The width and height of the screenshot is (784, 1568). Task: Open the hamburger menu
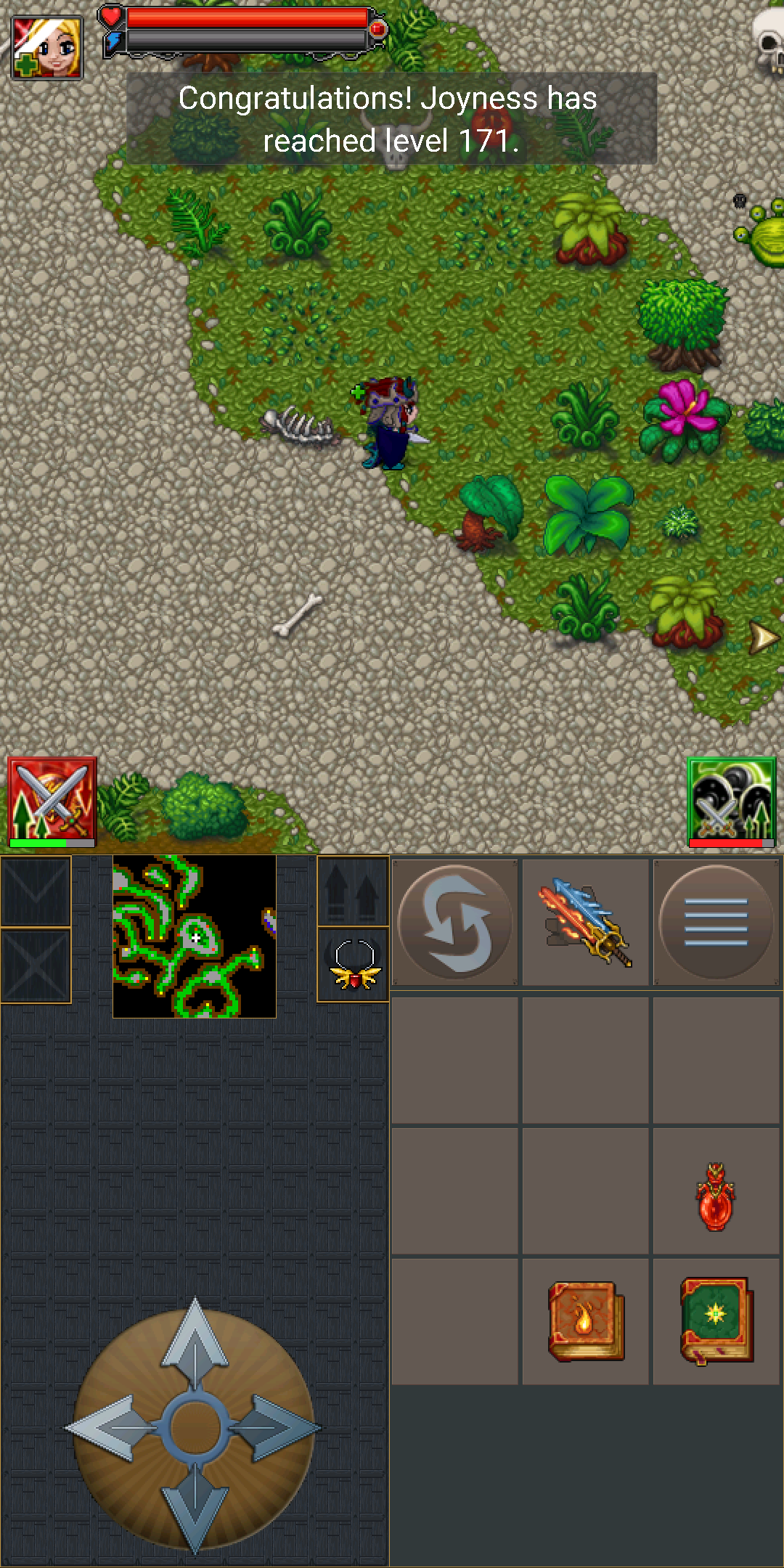(x=716, y=923)
